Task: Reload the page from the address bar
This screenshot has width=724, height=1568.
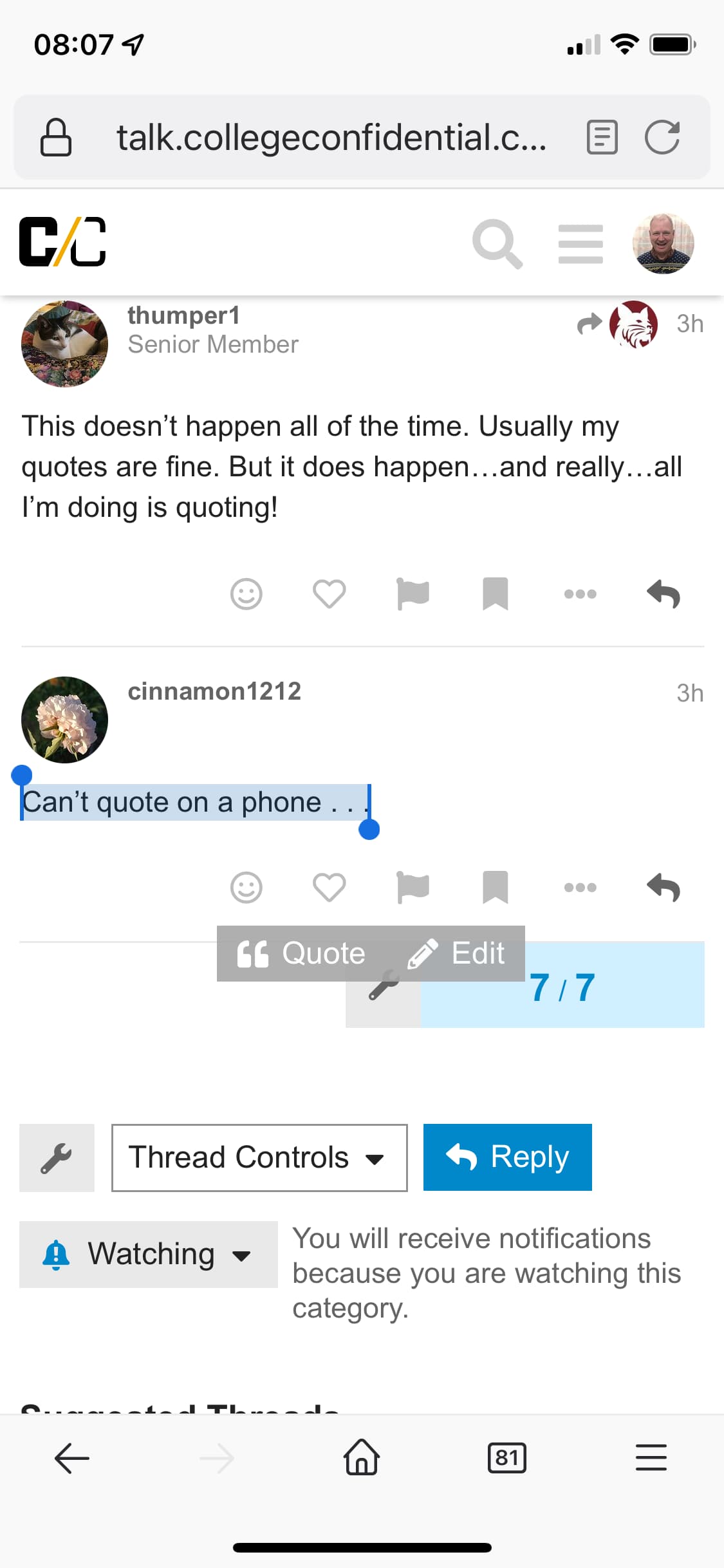Action: [x=662, y=137]
